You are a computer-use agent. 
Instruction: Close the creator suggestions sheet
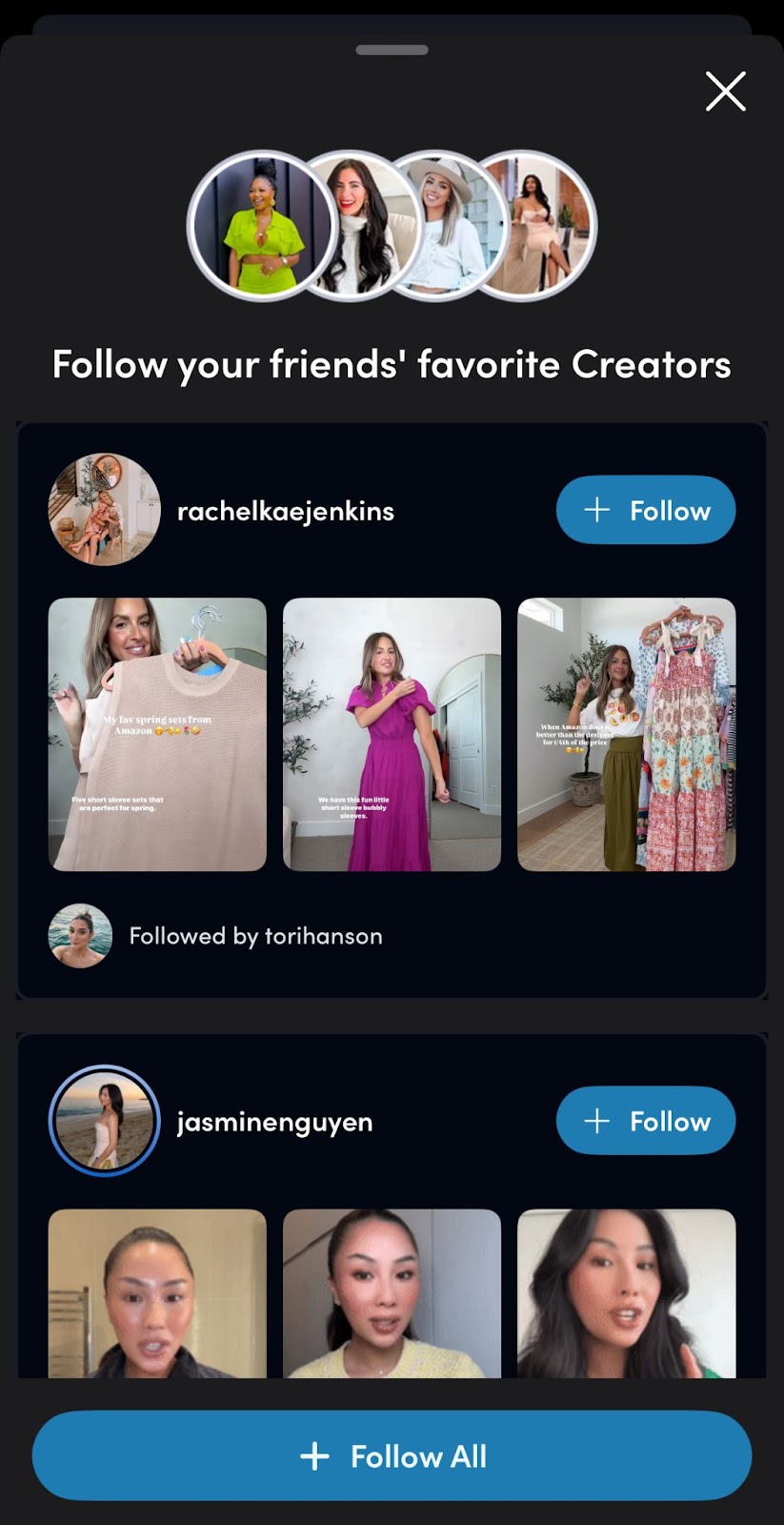(725, 91)
